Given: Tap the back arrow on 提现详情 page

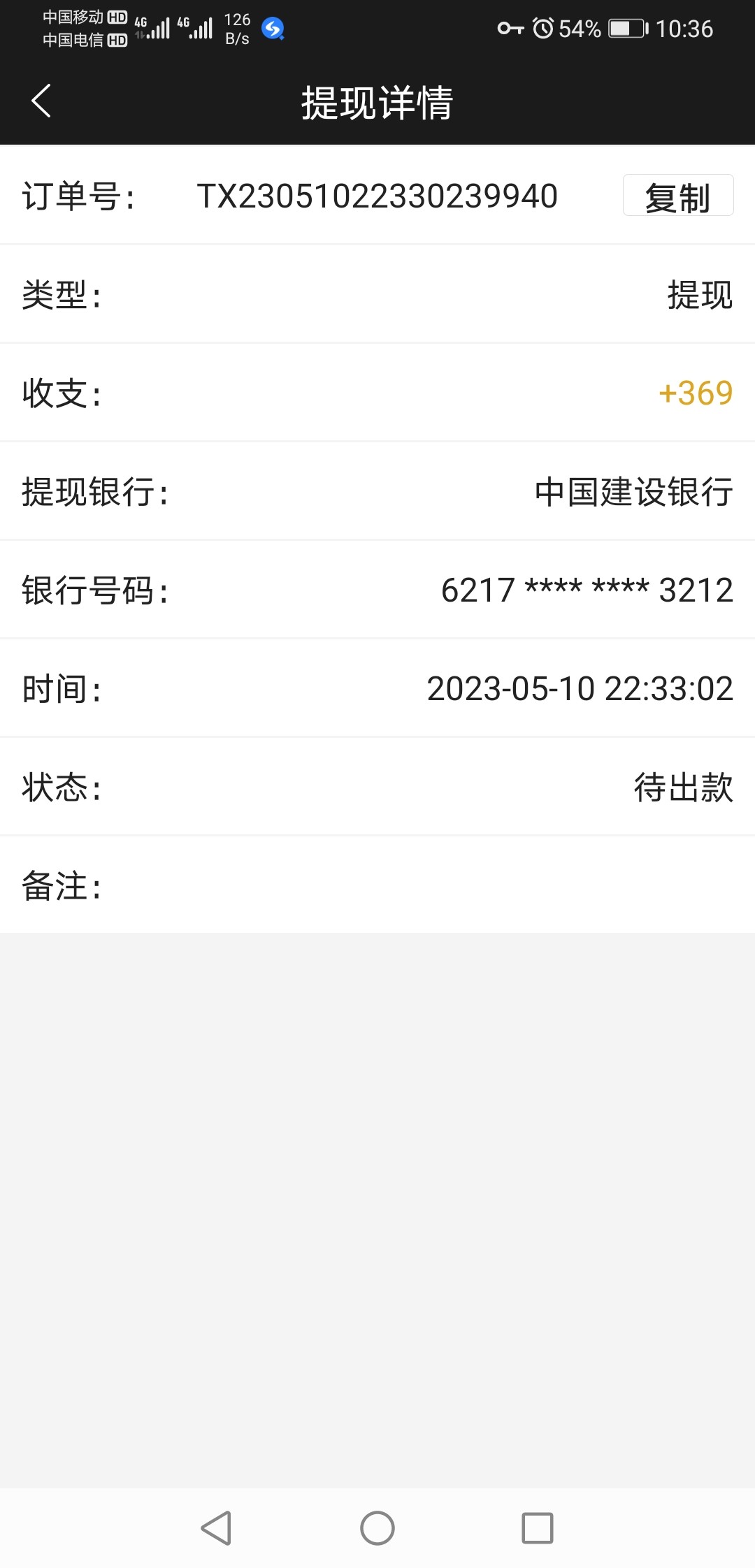Looking at the screenshot, I should point(41,101).
